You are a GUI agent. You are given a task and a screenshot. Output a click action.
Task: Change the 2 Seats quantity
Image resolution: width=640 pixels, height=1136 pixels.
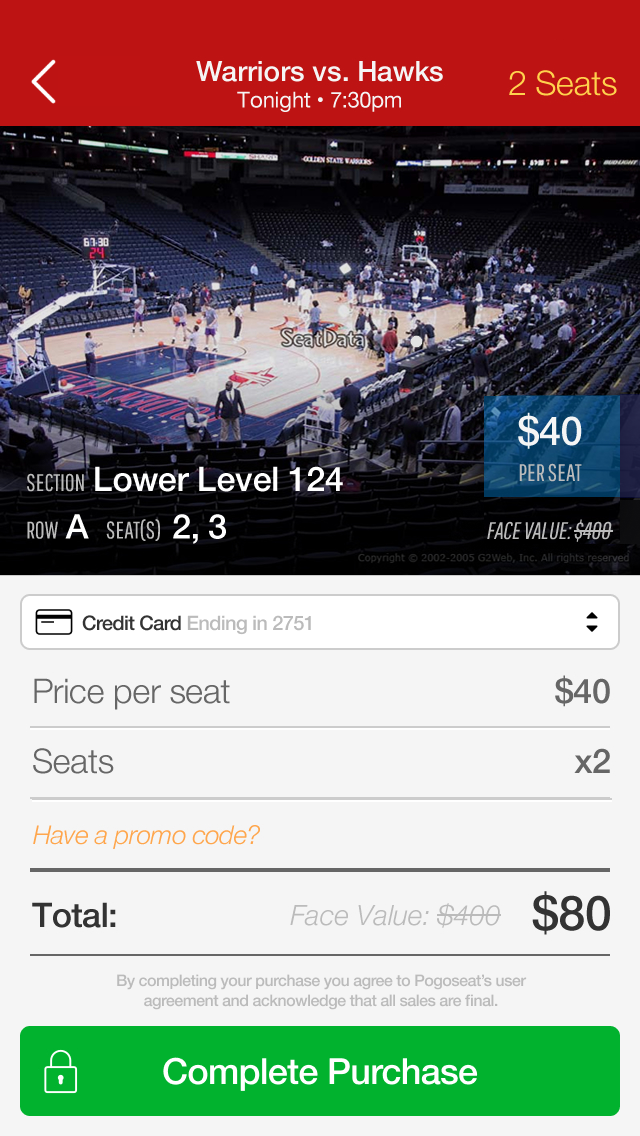pyautogui.click(x=561, y=84)
